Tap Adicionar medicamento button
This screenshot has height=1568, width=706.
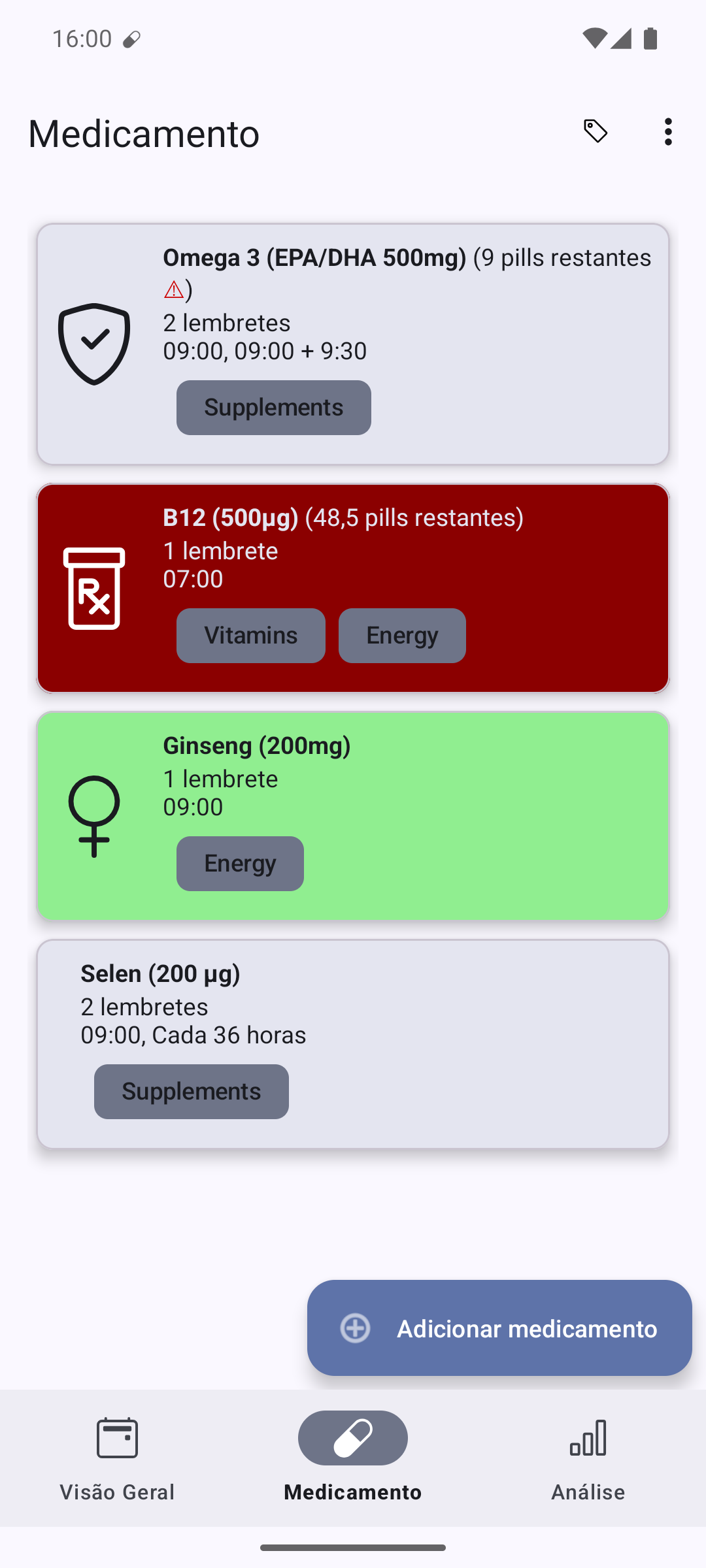pyautogui.click(x=499, y=1328)
